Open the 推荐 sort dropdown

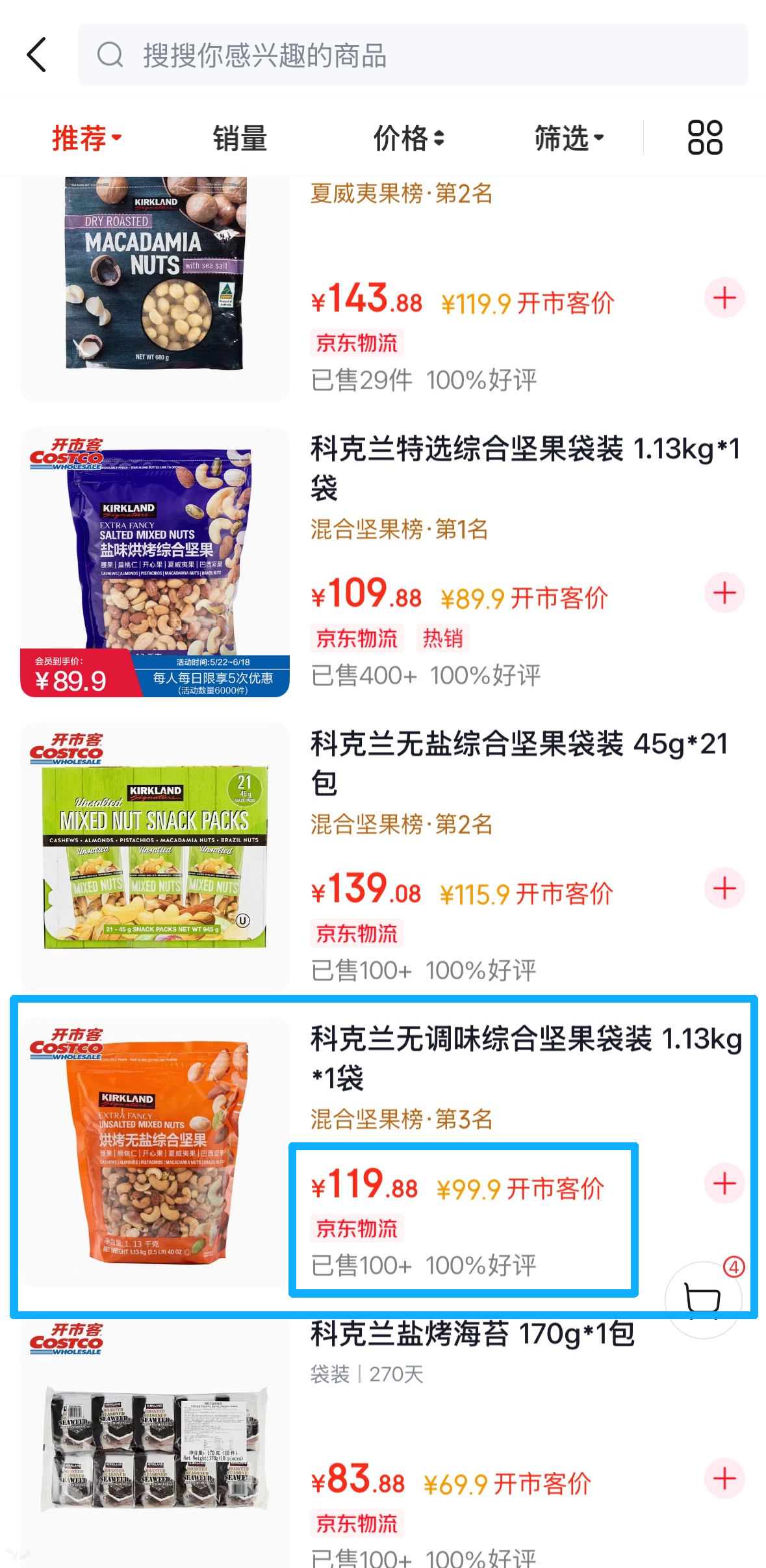pyautogui.click(x=86, y=138)
